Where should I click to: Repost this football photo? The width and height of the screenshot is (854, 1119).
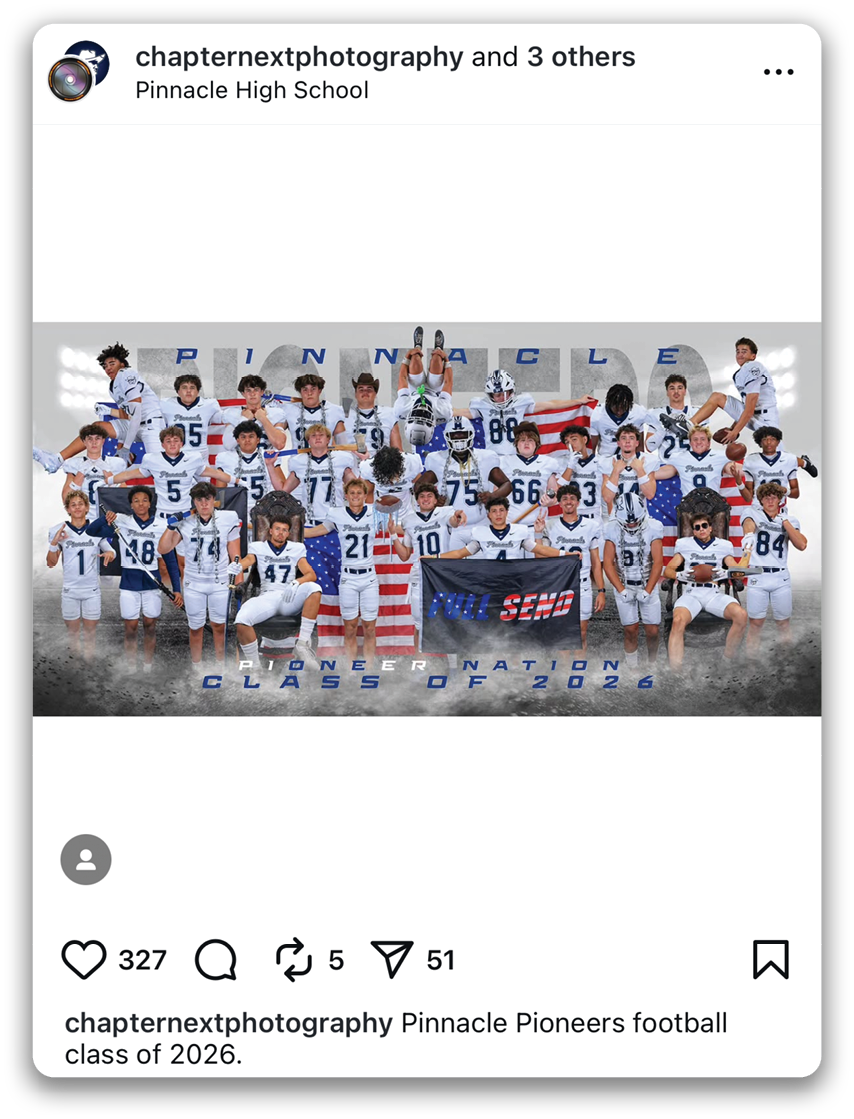(x=294, y=961)
